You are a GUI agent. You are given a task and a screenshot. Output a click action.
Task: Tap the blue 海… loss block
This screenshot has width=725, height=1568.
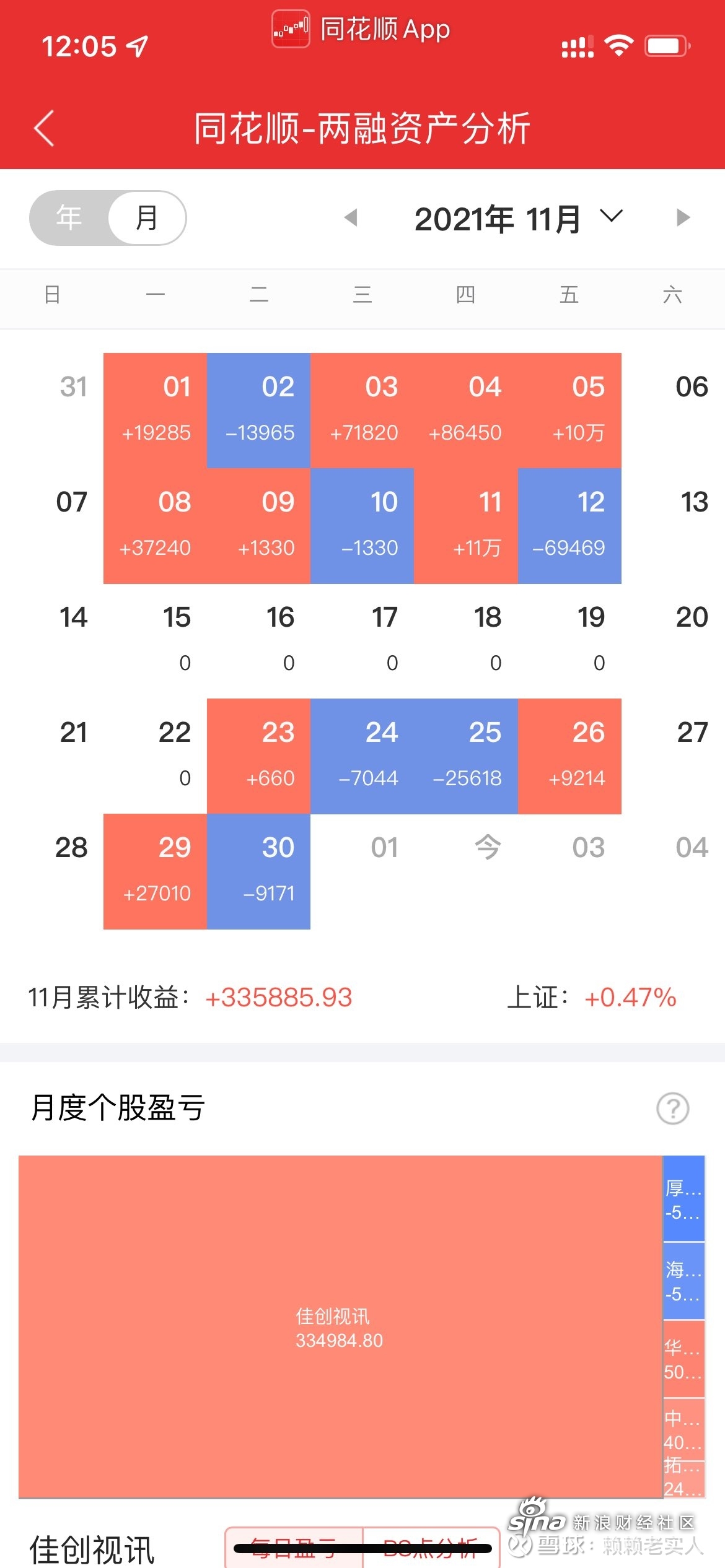click(683, 1280)
